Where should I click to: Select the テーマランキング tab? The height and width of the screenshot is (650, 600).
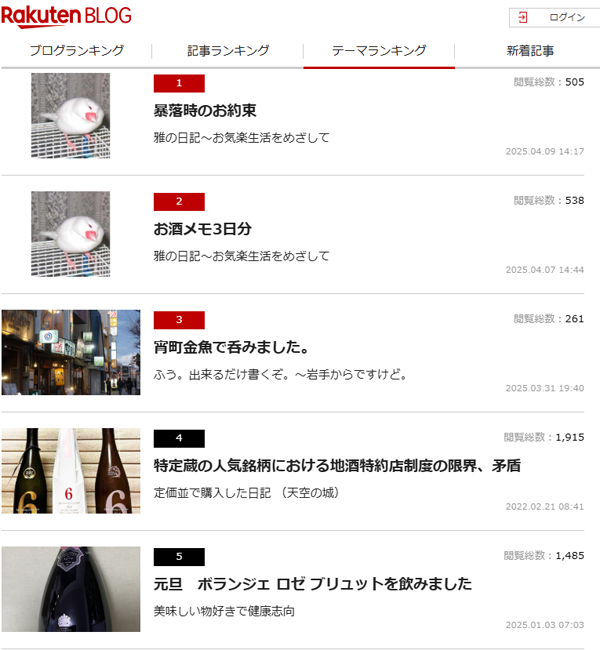pos(379,51)
